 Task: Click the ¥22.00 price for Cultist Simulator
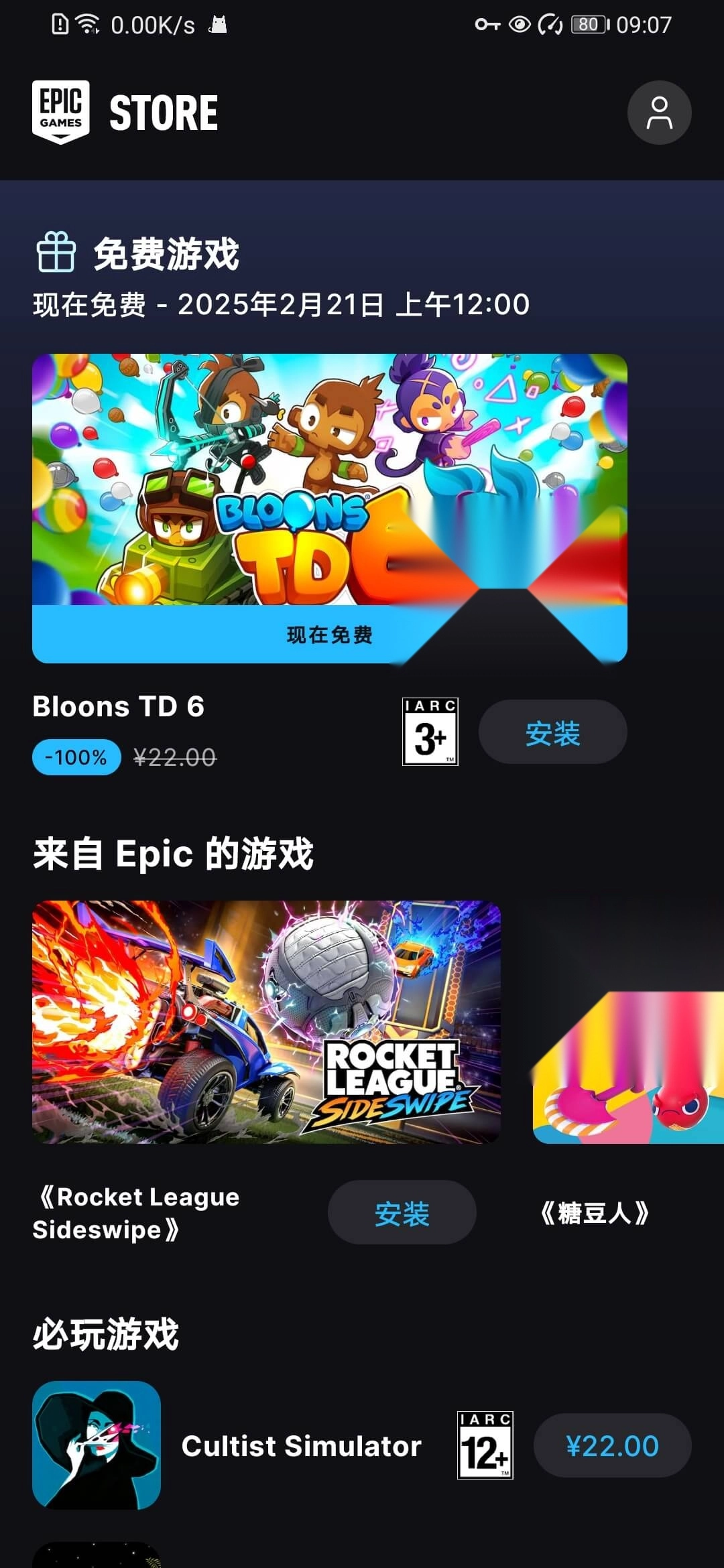(x=612, y=1446)
